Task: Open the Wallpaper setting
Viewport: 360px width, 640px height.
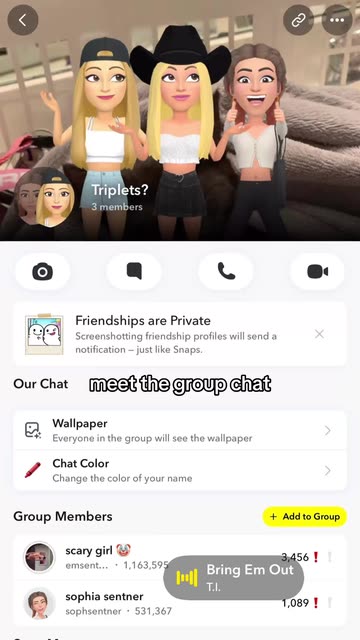Action: (x=180, y=430)
